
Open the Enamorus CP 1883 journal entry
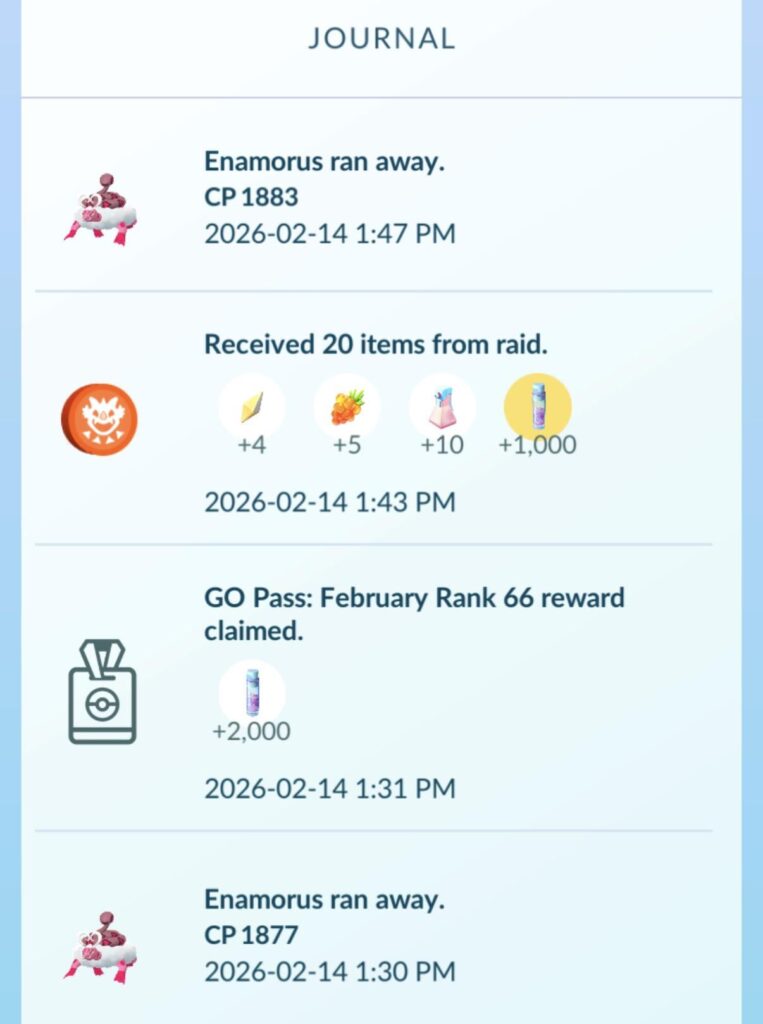(380, 196)
